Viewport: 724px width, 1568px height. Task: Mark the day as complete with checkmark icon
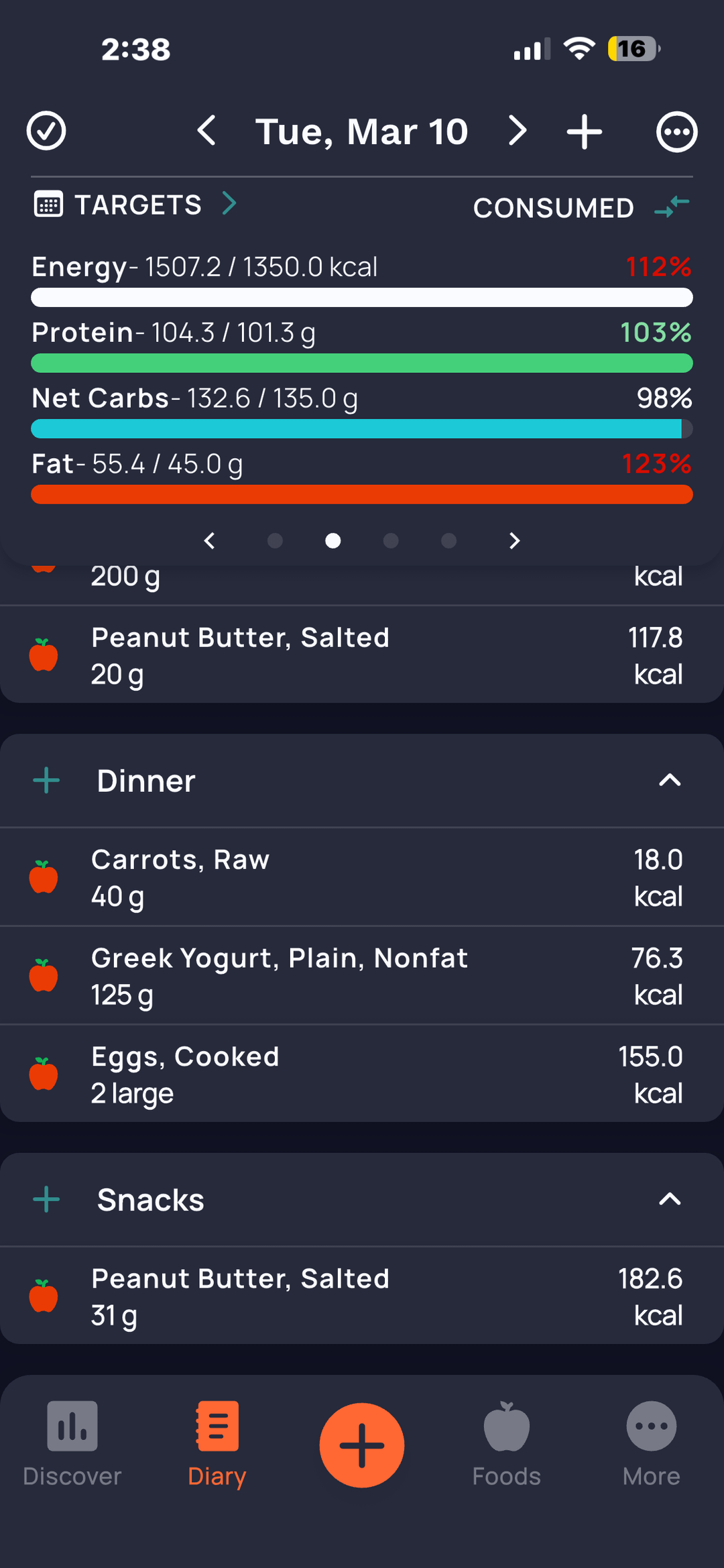click(x=46, y=131)
